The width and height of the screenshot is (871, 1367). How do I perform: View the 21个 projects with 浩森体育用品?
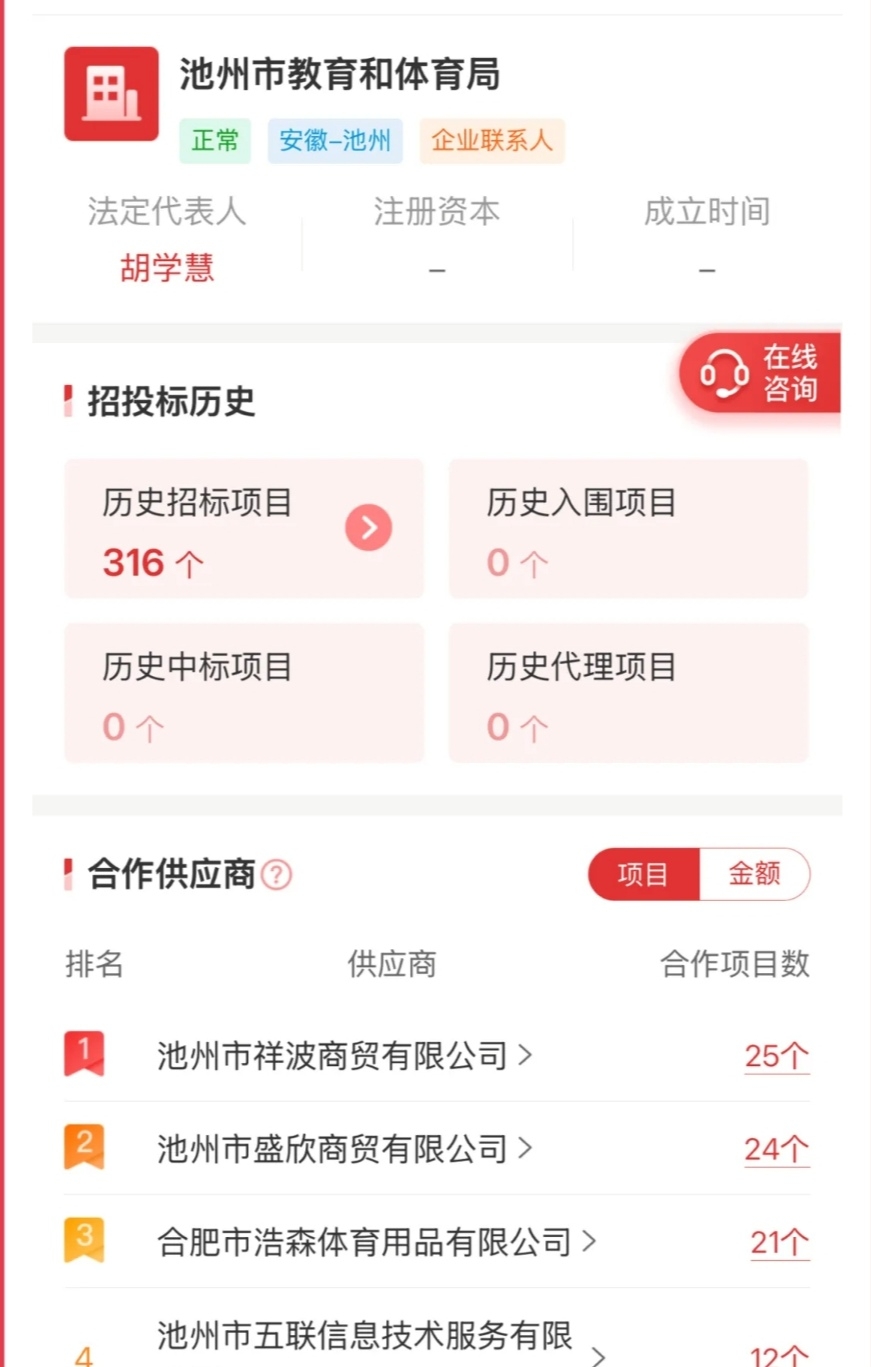[779, 1243]
